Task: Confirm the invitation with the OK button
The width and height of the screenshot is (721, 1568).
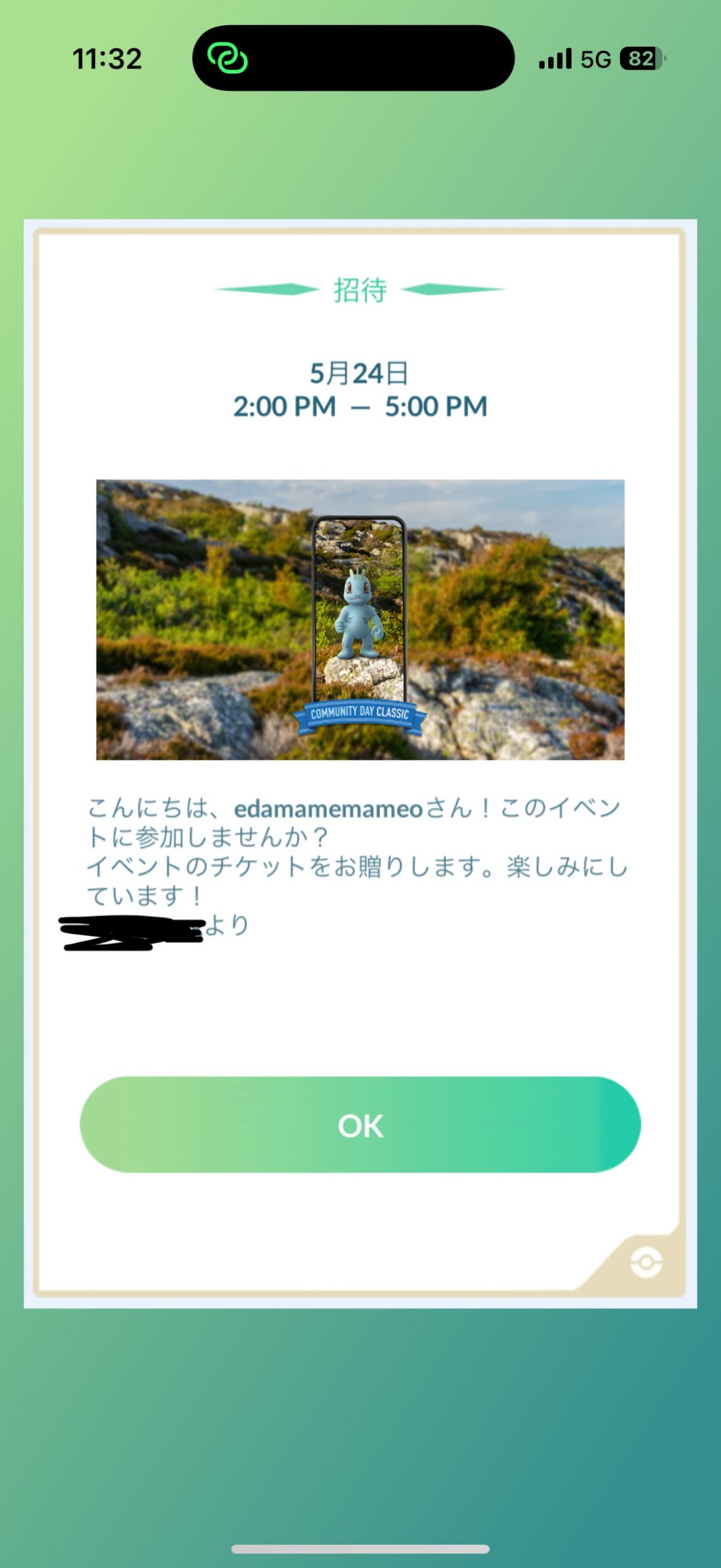Action: [360, 1125]
